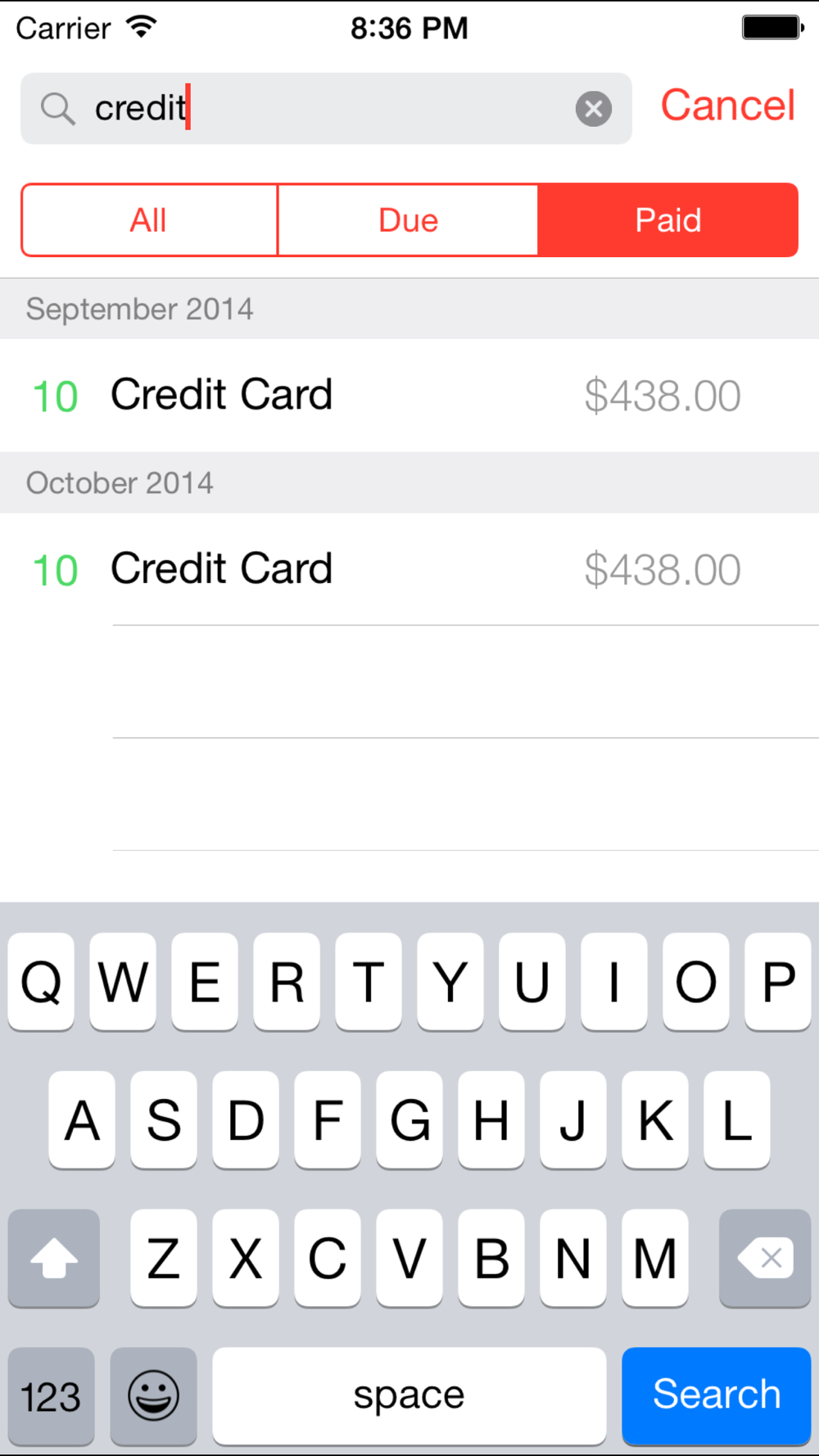Open the October 2014 Credit Card bill
This screenshot has height=1456, width=819.
point(409,569)
